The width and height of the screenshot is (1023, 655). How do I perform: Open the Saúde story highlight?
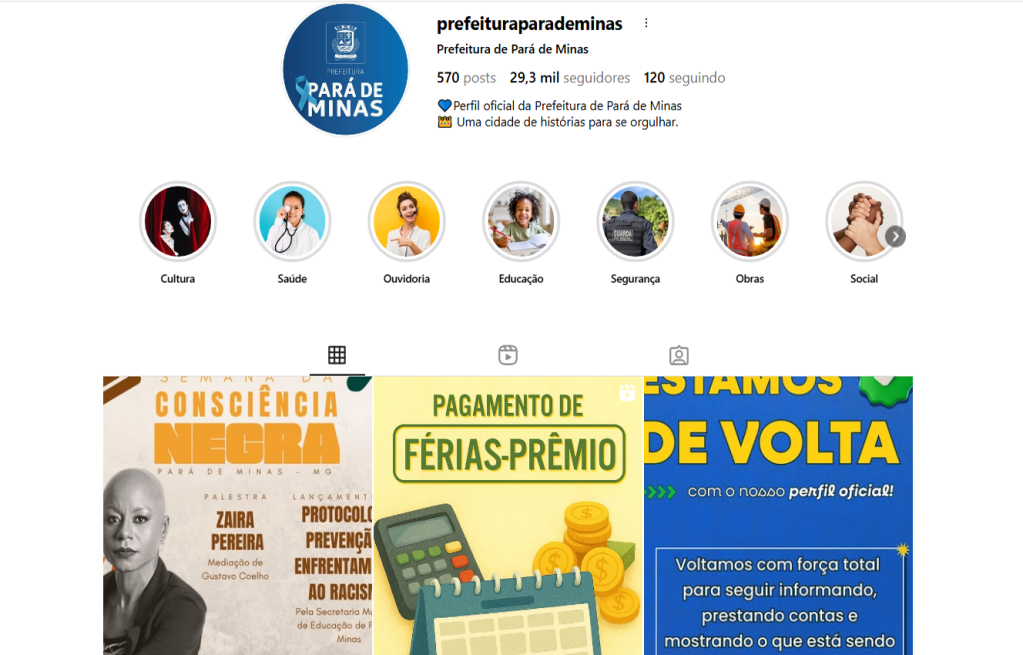[x=292, y=221]
